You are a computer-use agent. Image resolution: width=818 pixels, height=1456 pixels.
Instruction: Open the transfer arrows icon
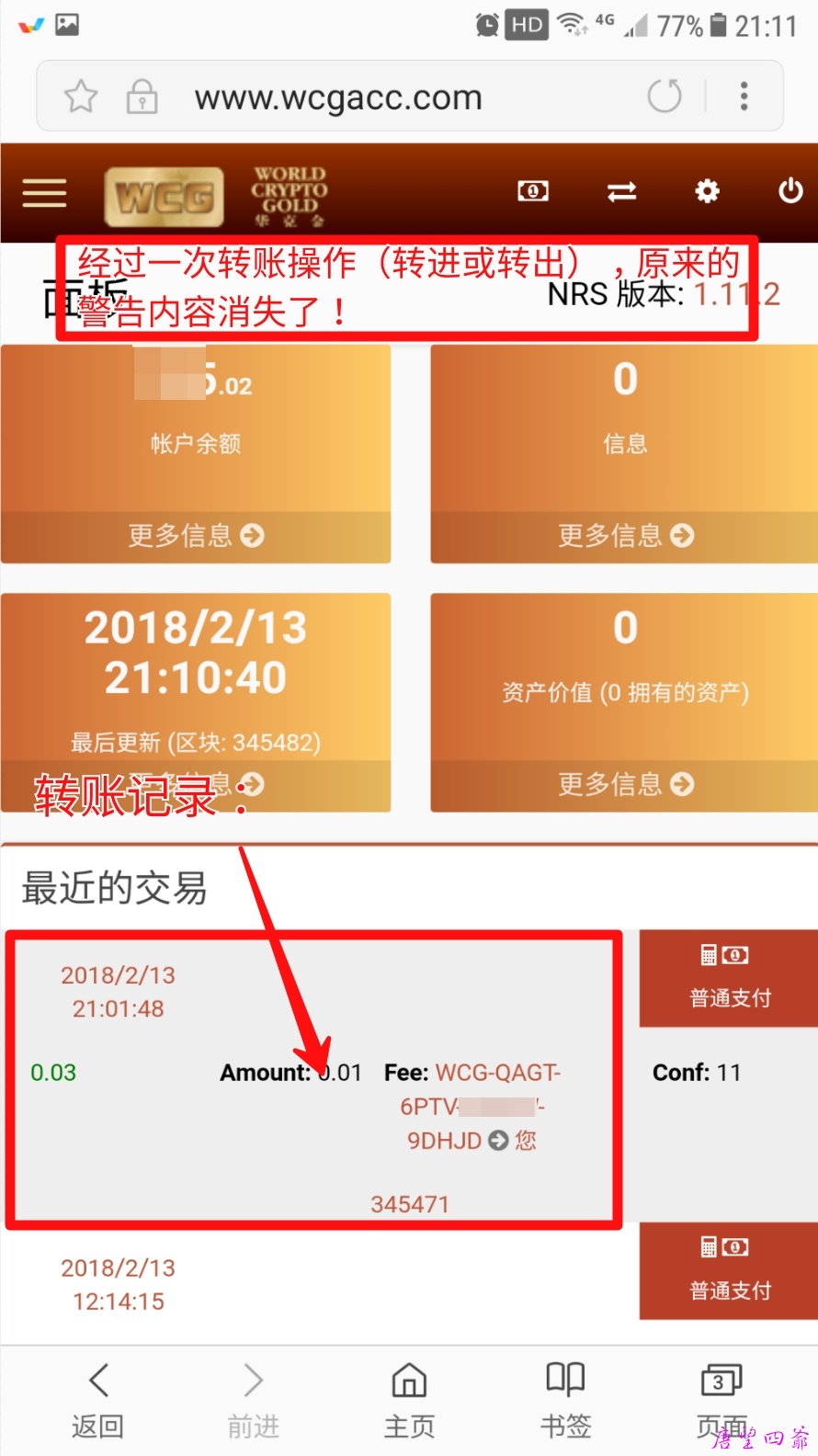(x=621, y=191)
